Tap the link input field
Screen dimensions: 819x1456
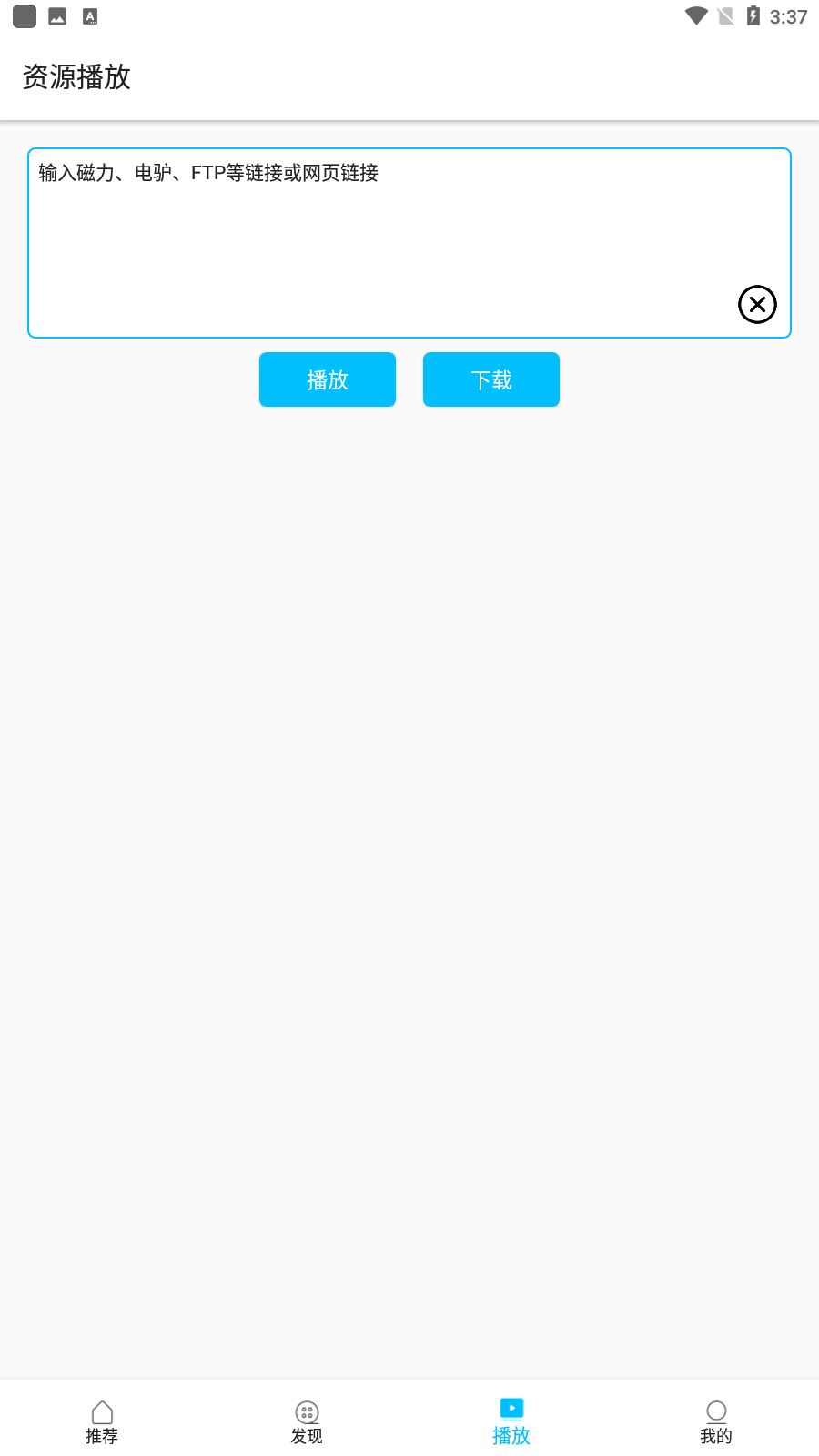point(409,243)
